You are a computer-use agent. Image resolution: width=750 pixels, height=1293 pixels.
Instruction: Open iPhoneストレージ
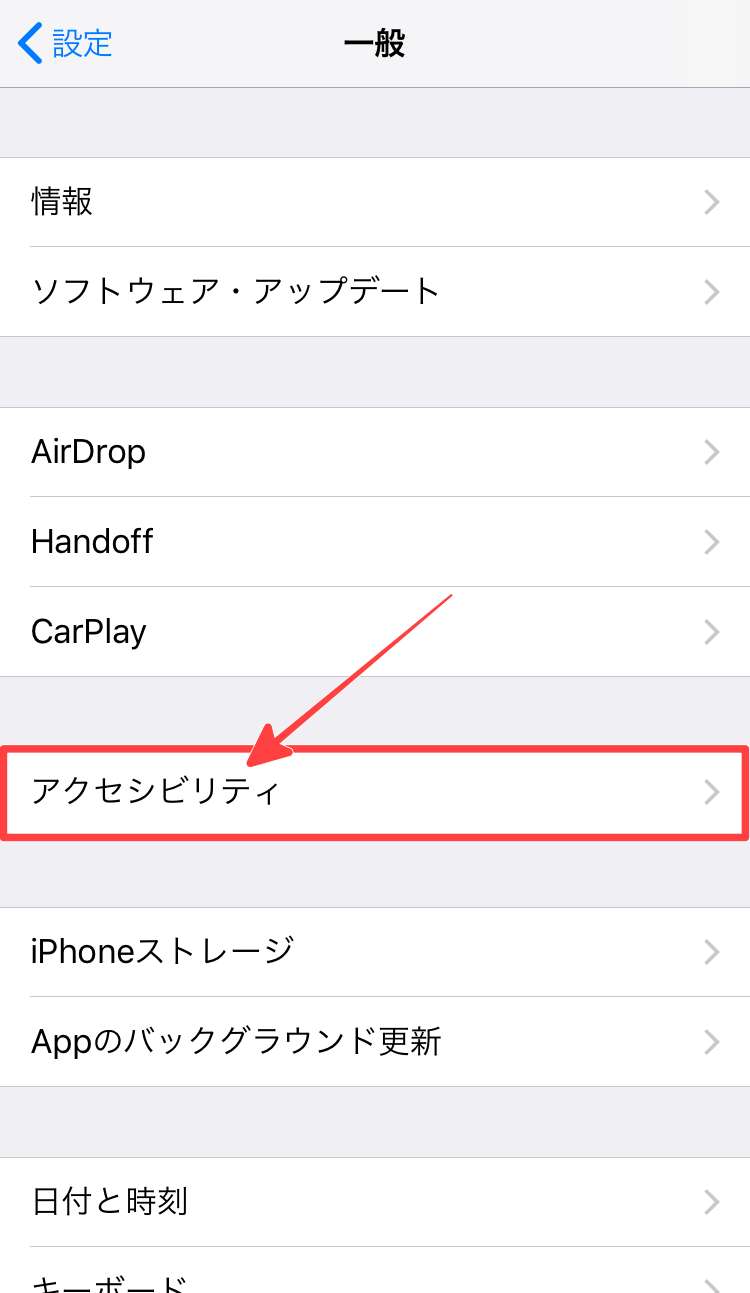(x=375, y=951)
